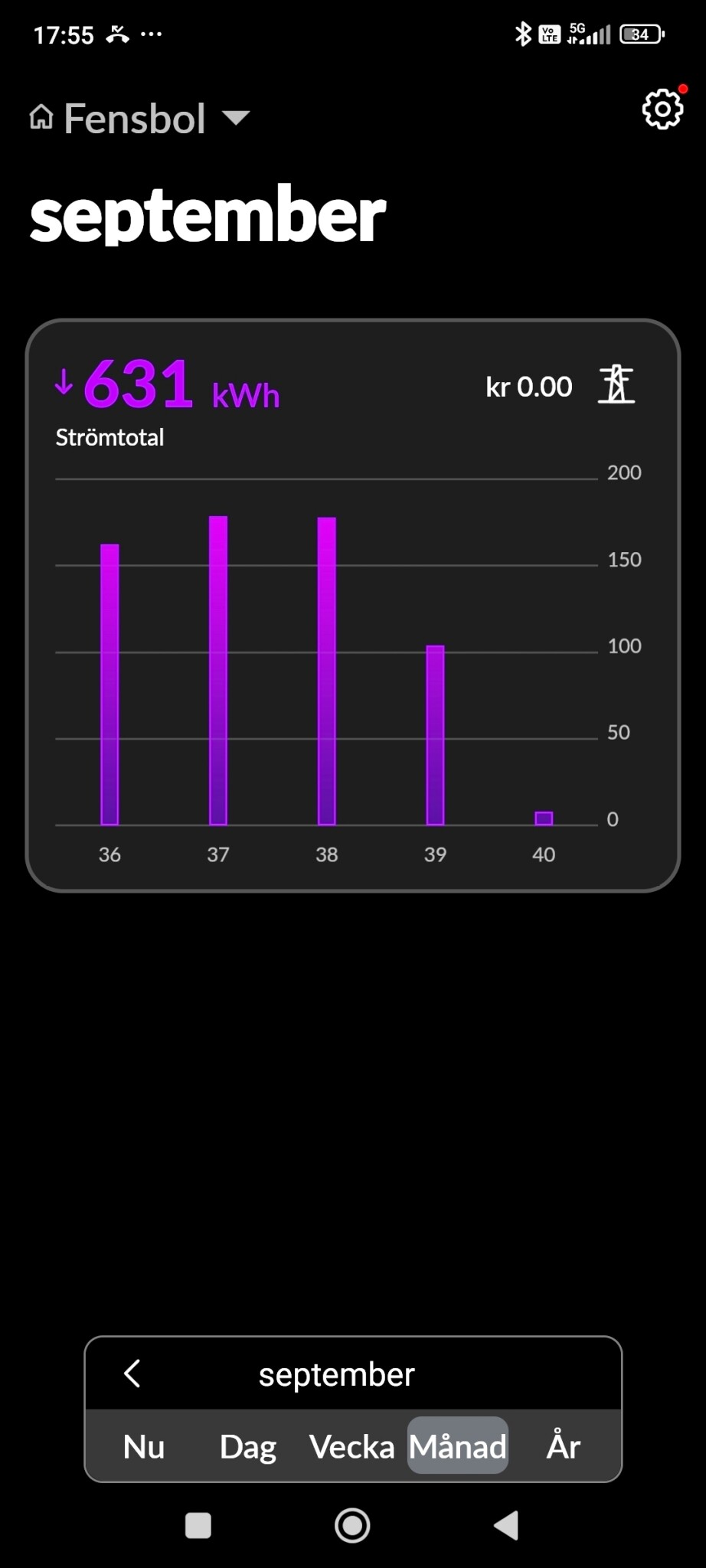706x1568 pixels.
Task: Tap the power grid pylon icon
Action: point(616,384)
